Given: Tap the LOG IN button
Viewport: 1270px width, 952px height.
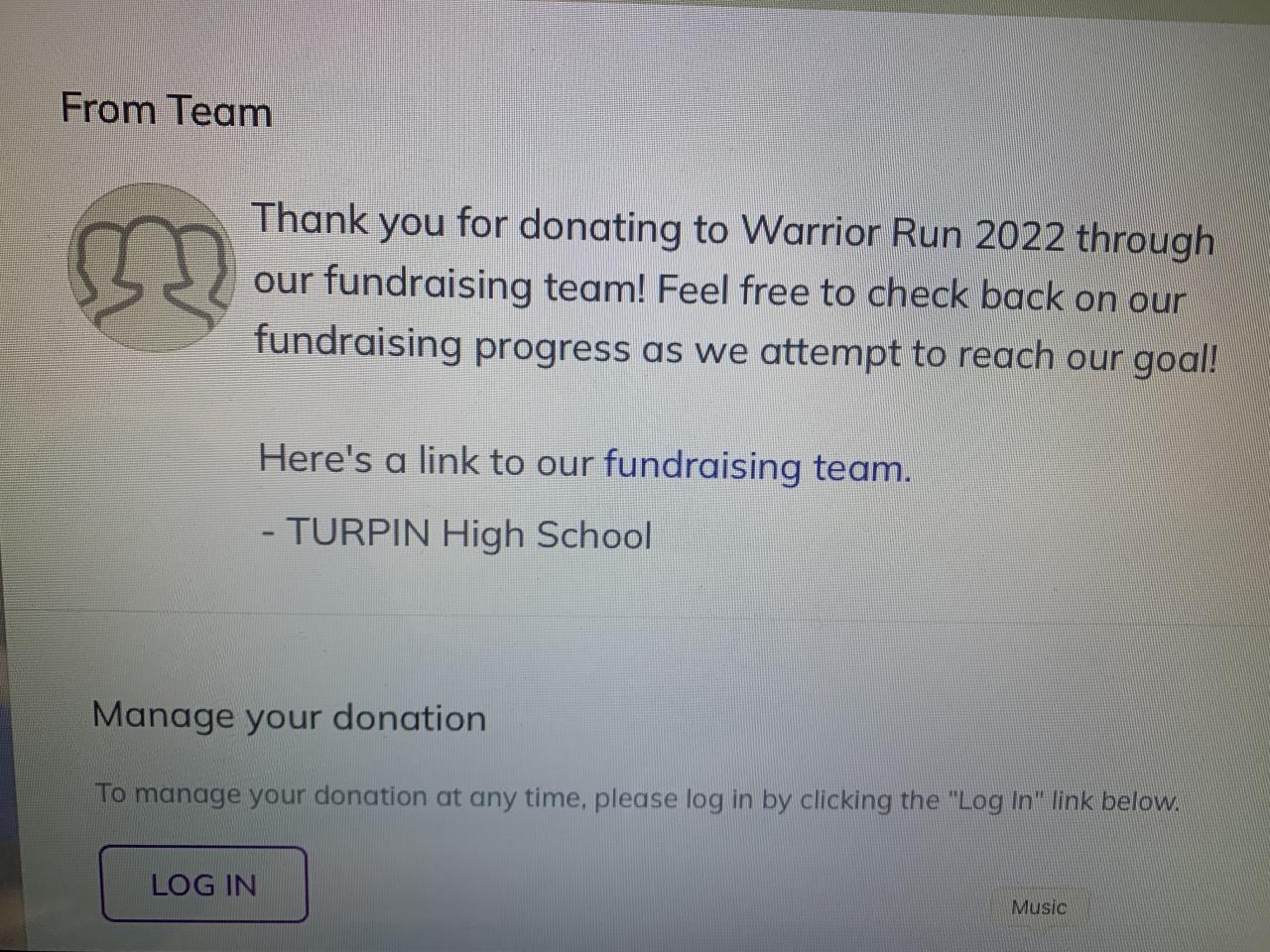Looking at the screenshot, I should tap(203, 885).
